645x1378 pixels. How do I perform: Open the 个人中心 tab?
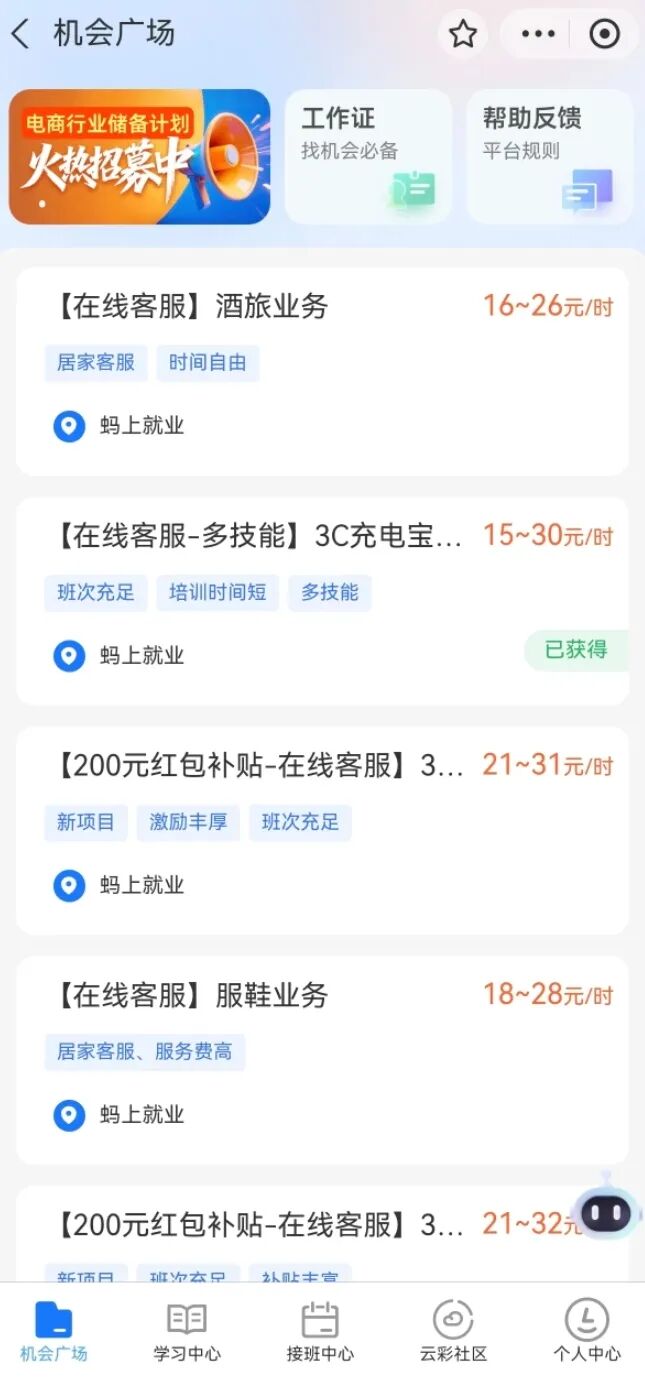[587, 1332]
